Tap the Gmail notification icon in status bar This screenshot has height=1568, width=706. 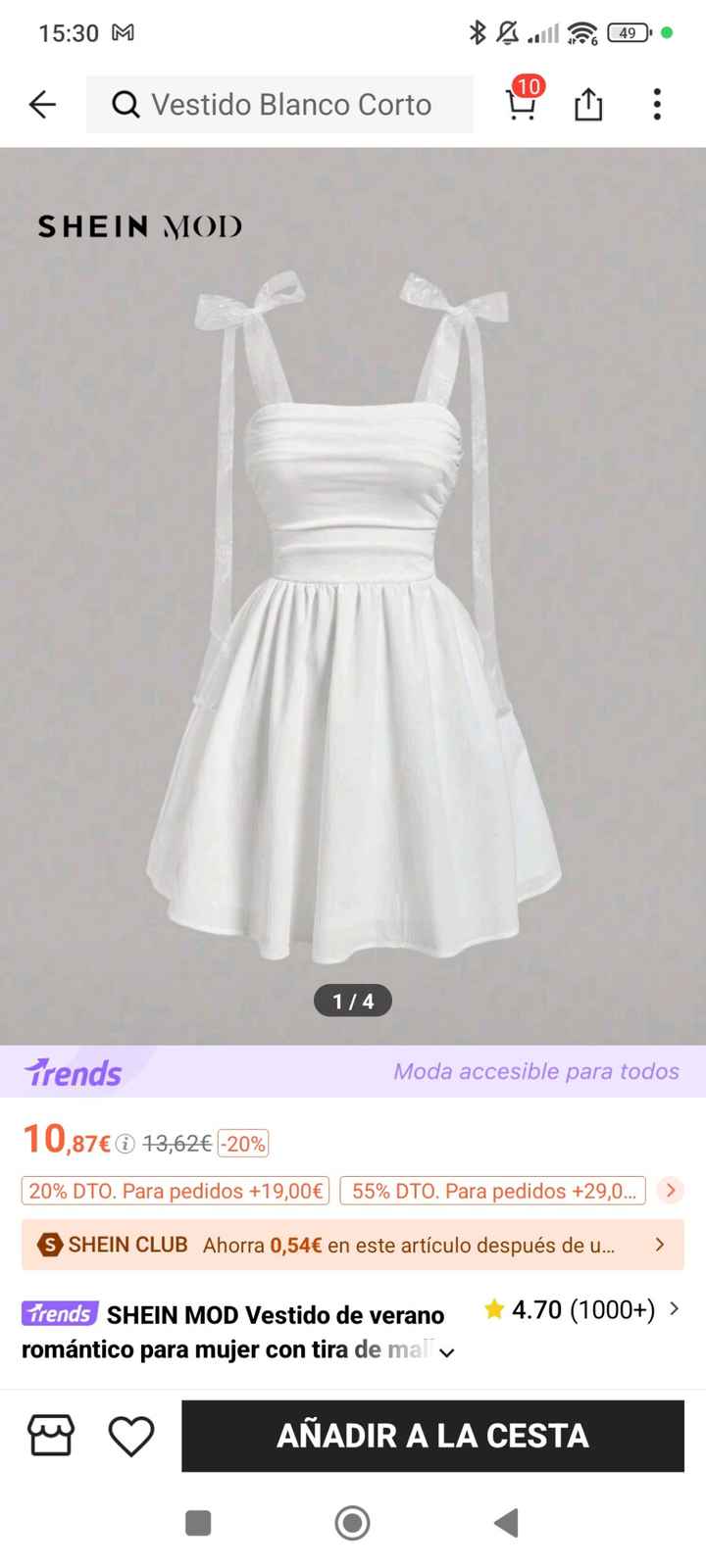121,32
